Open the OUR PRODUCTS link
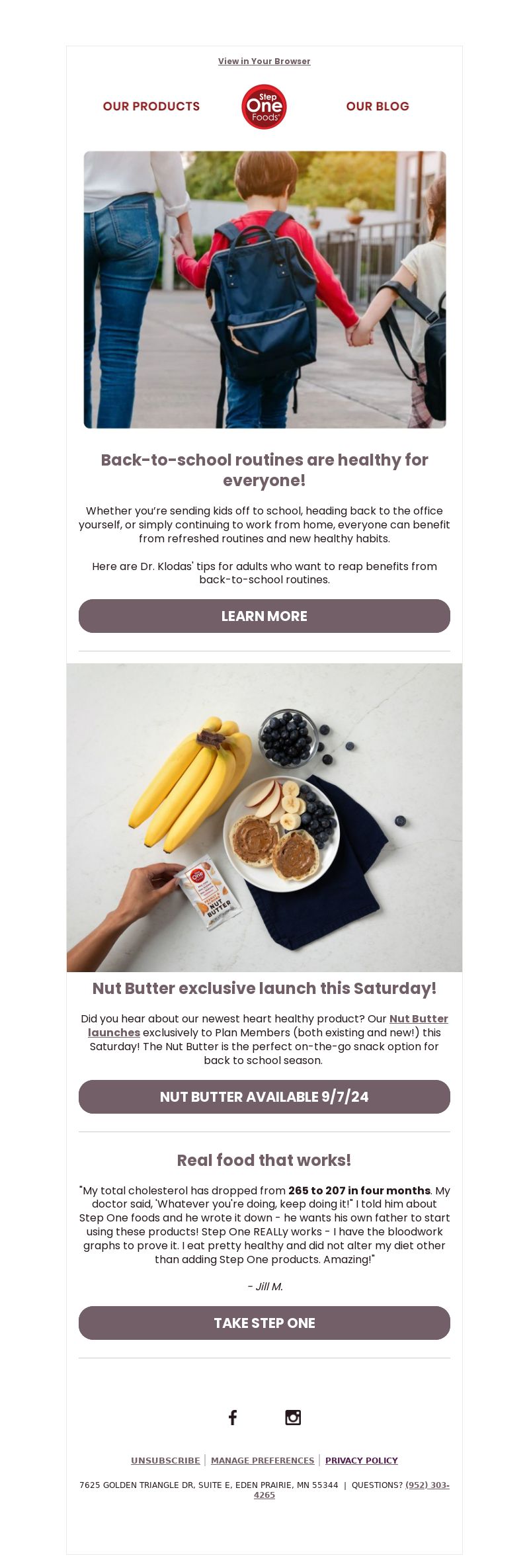529x1568 pixels. [x=151, y=106]
